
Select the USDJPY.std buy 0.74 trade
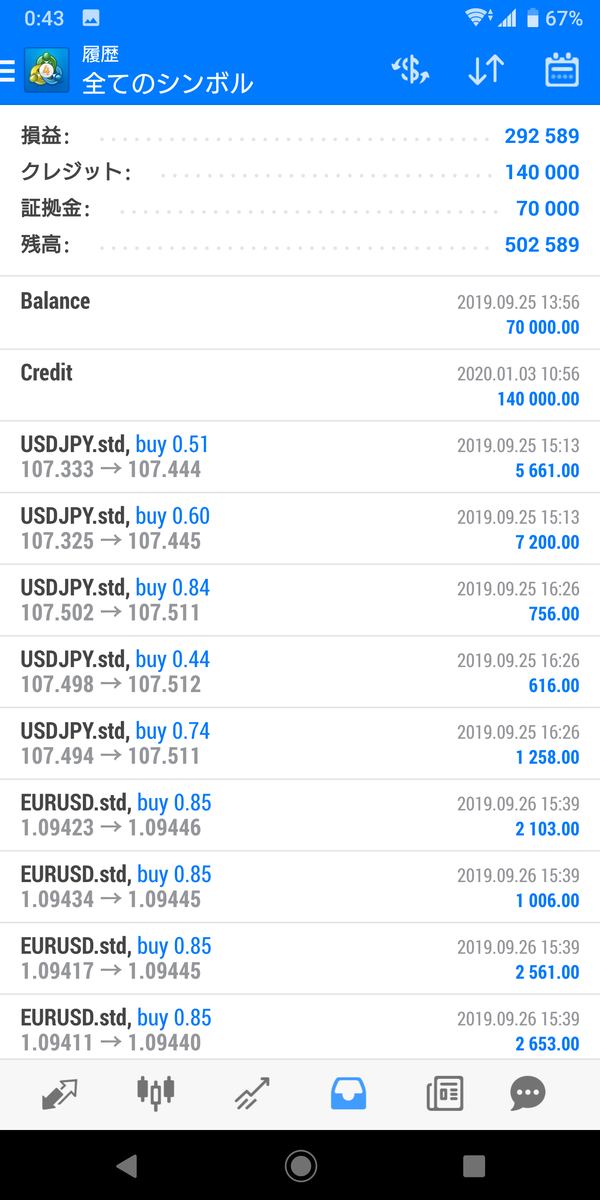point(300,743)
